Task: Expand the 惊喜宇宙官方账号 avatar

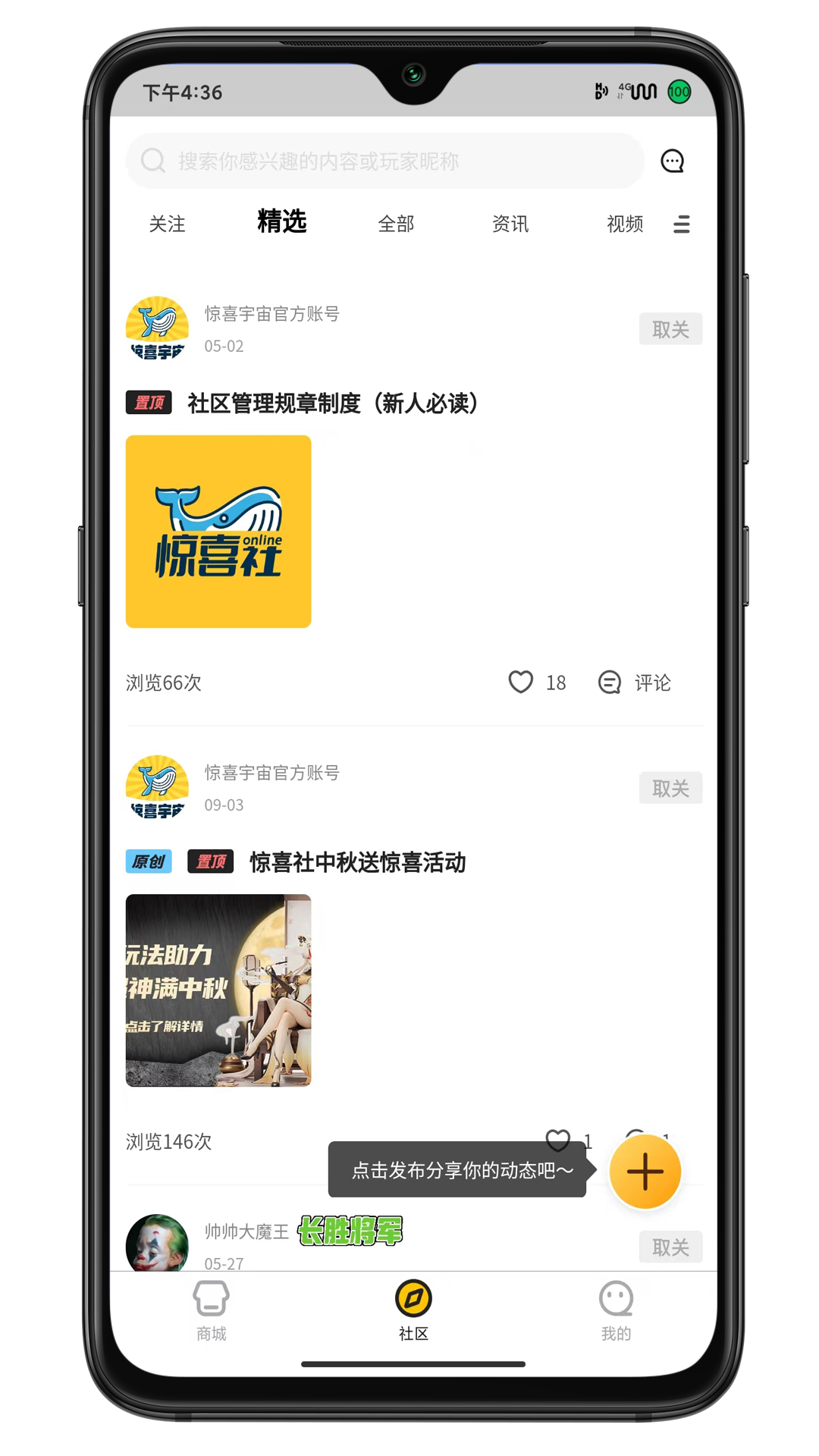Action: pyautogui.click(x=157, y=329)
